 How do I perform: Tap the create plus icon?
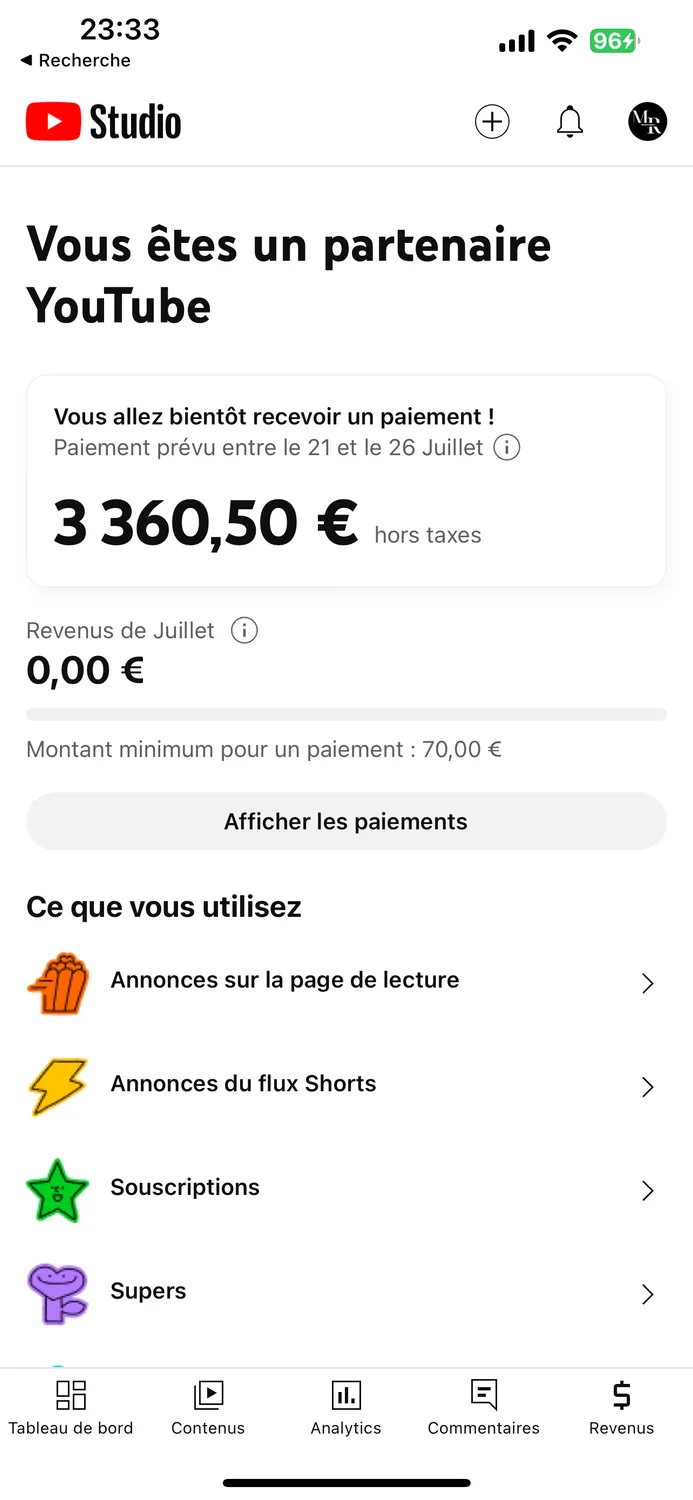tap(491, 122)
